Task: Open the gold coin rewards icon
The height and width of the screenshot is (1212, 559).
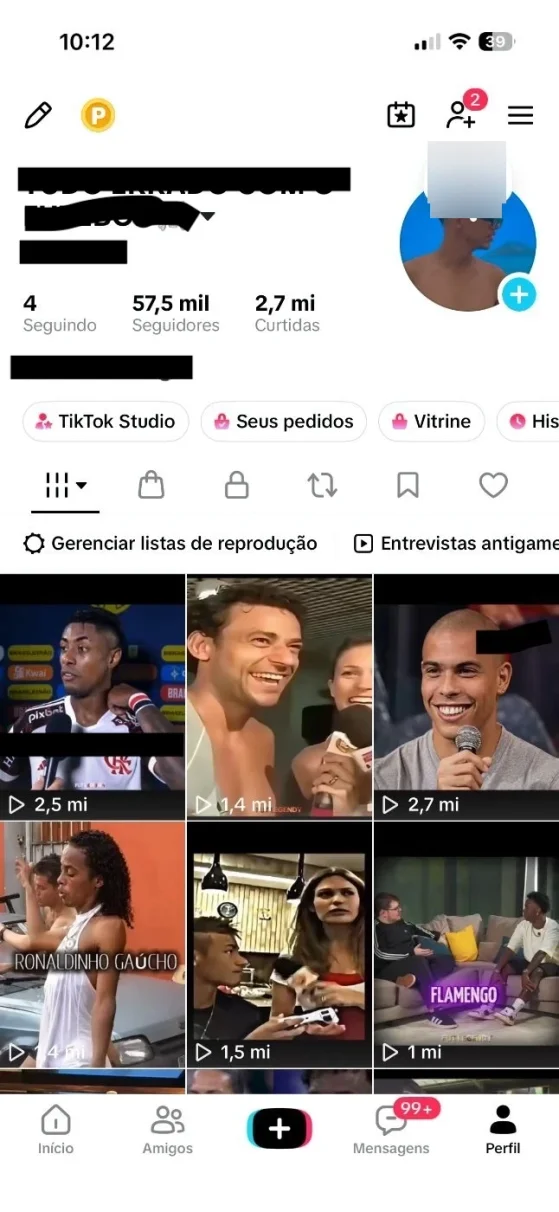Action: click(x=98, y=116)
